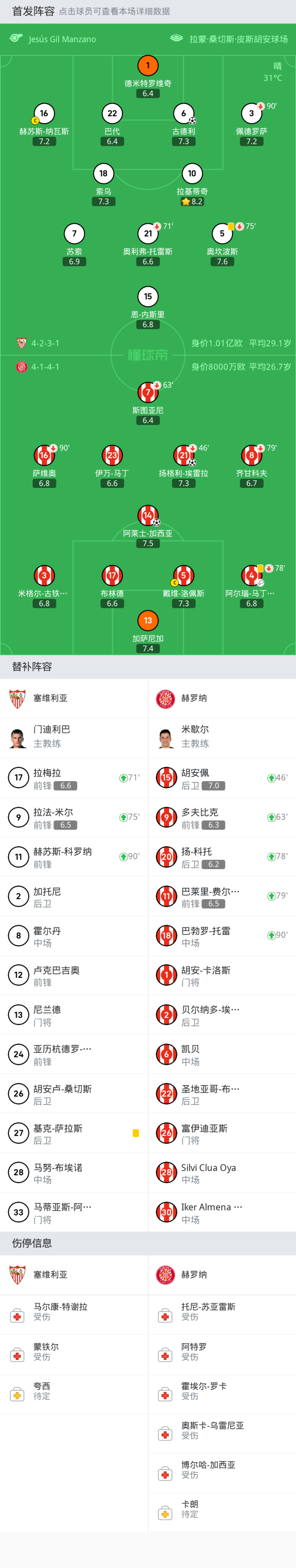Screen dimensions: 296x1568
Task: Select 奥坎波斯 on the pitch
Action: pyautogui.click(x=222, y=234)
